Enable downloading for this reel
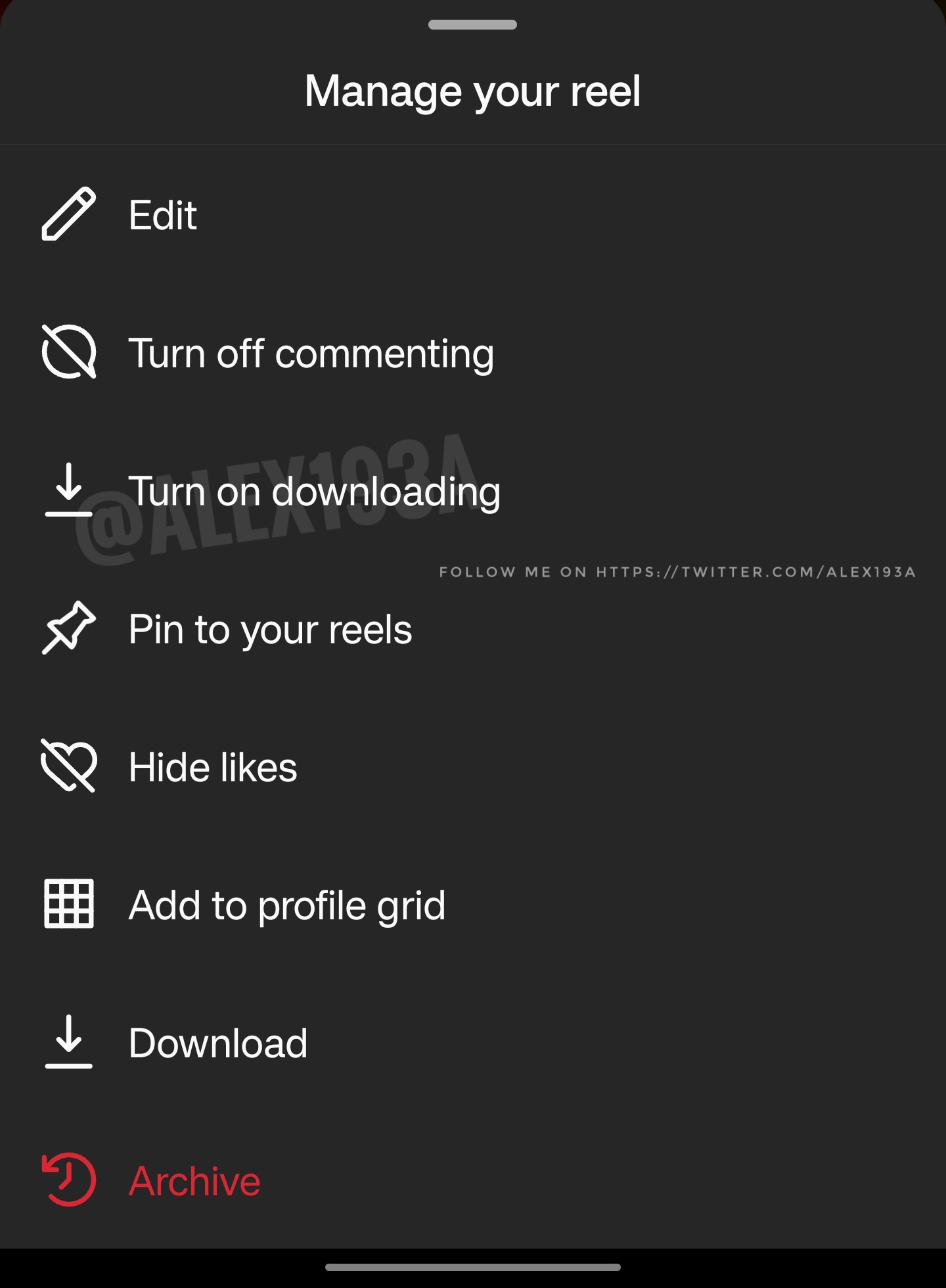Viewport: 946px width, 1288px height. (315, 490)
